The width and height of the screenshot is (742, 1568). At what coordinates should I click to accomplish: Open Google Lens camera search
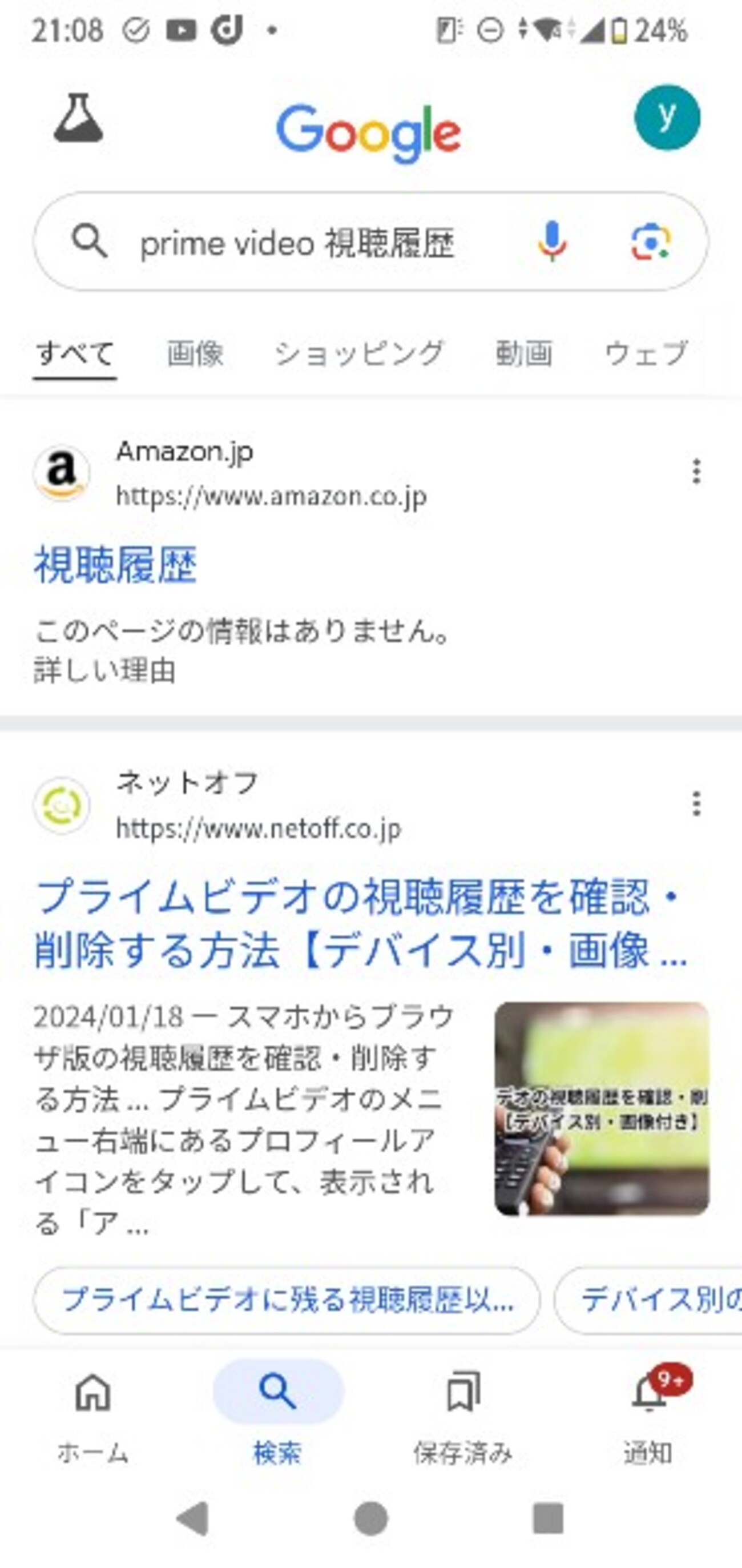(x=650, y=242)
